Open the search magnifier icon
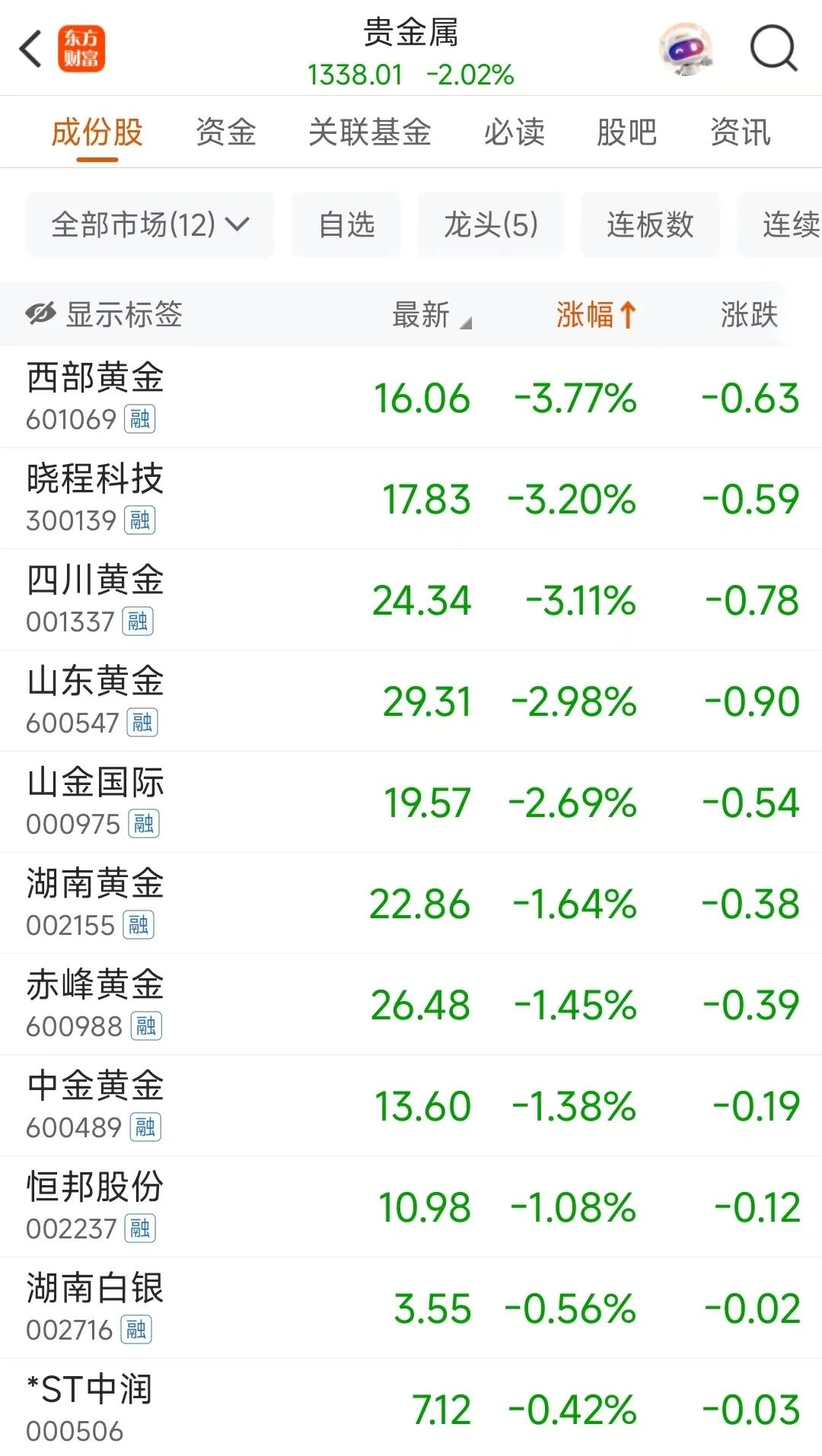 point(772,48)
